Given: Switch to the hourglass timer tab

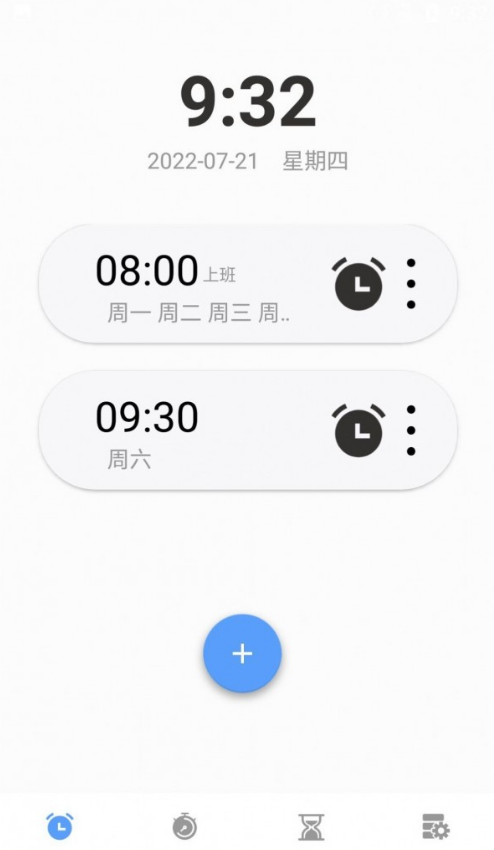Looking at the screenshot, I should [311, 827].
